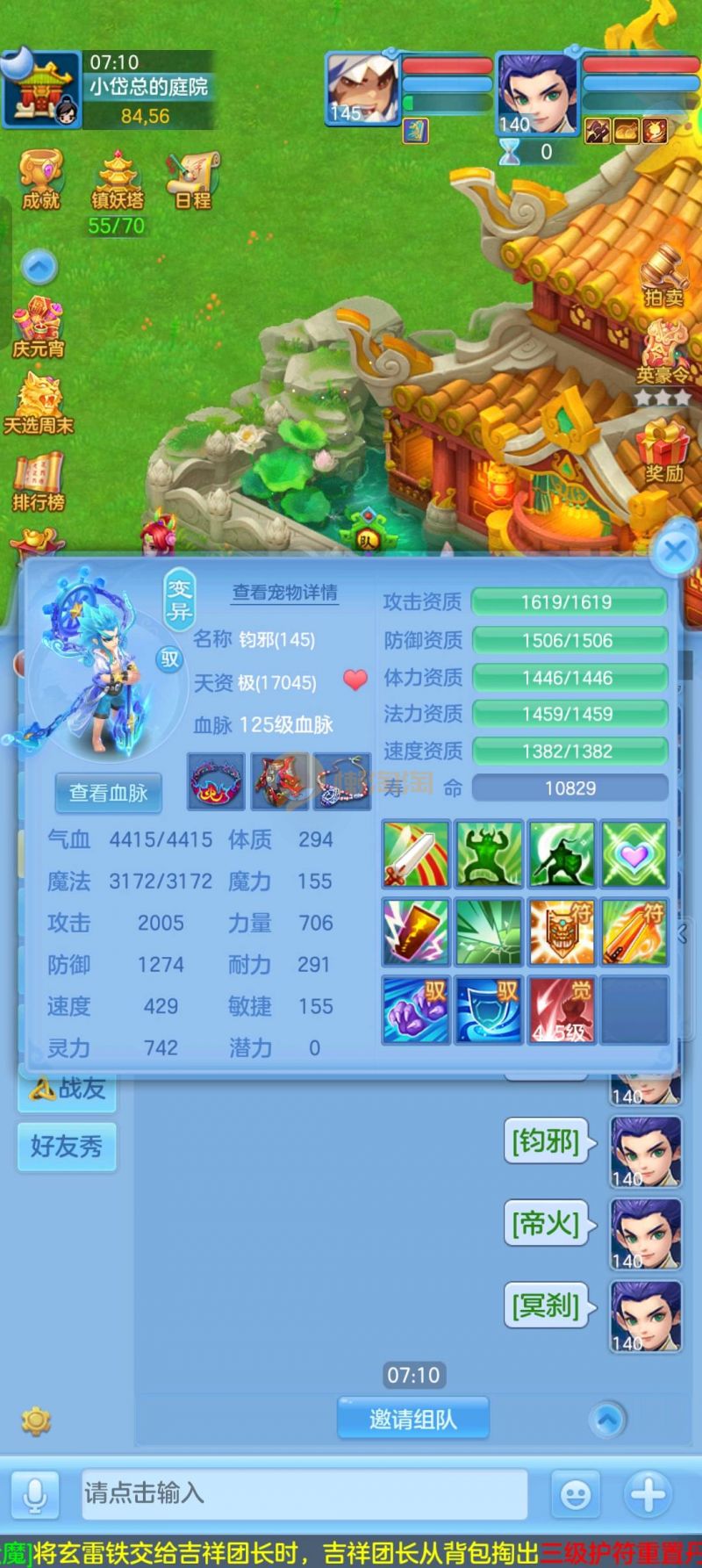Close the pet details popup
The height and width of the screenshot is (1568, 702).
tap(675, 551)
